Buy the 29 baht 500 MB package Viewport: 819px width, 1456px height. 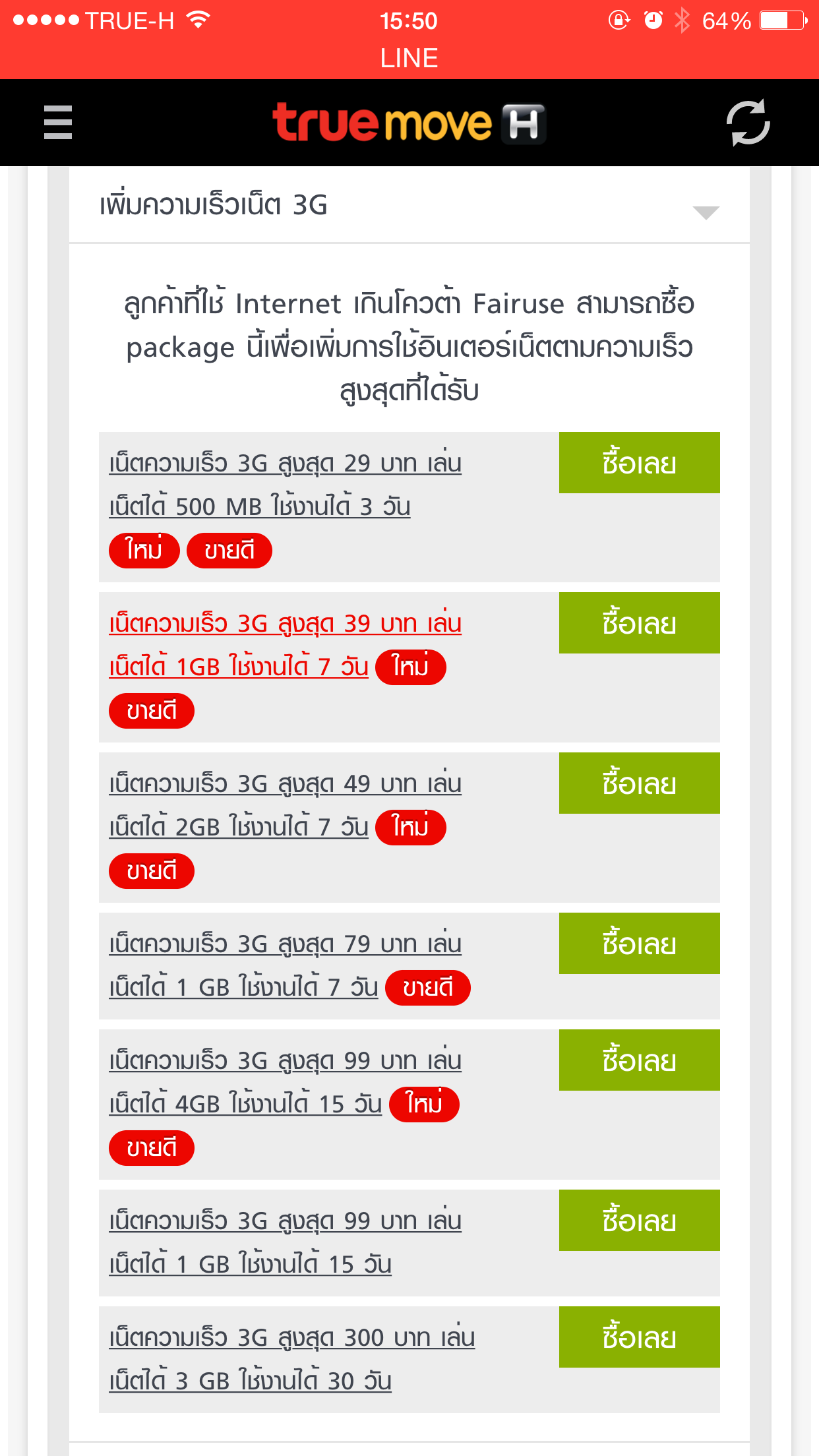[x=639, y=463]
